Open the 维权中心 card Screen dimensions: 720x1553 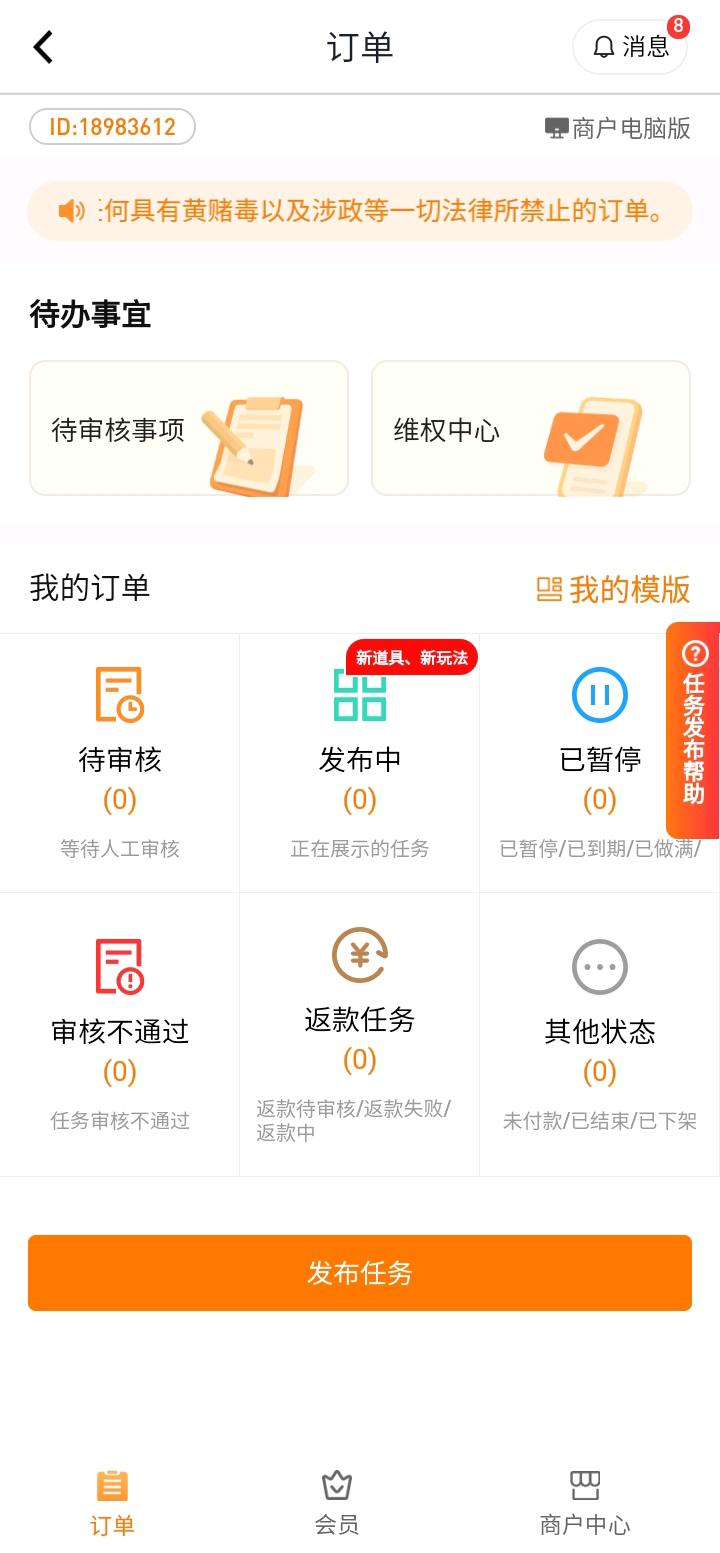[531, 429]
